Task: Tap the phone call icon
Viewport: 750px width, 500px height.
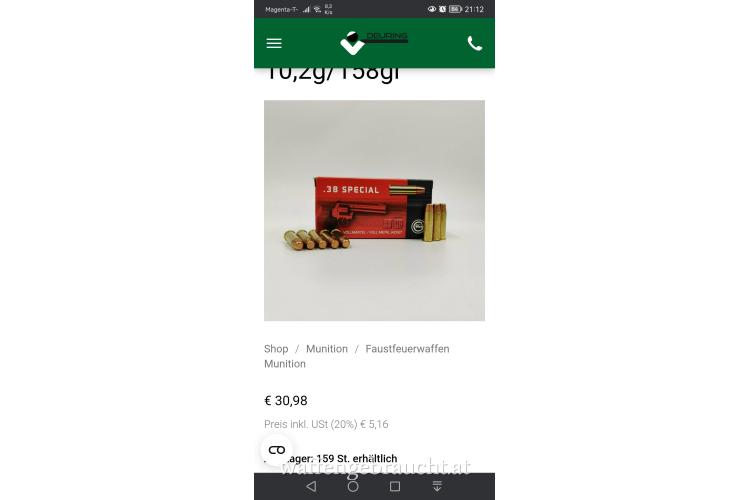Action: pyautogui.click(x=474, y=43)
